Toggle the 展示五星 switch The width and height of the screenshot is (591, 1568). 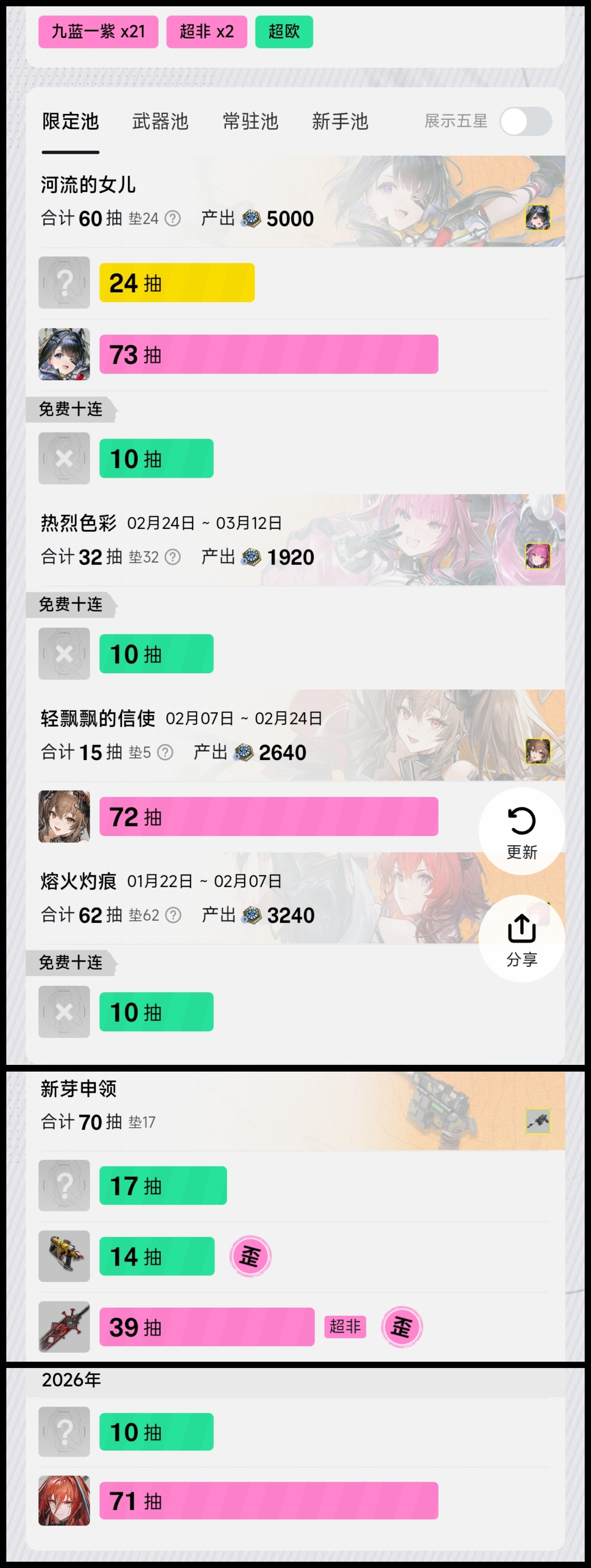point(525,122)
